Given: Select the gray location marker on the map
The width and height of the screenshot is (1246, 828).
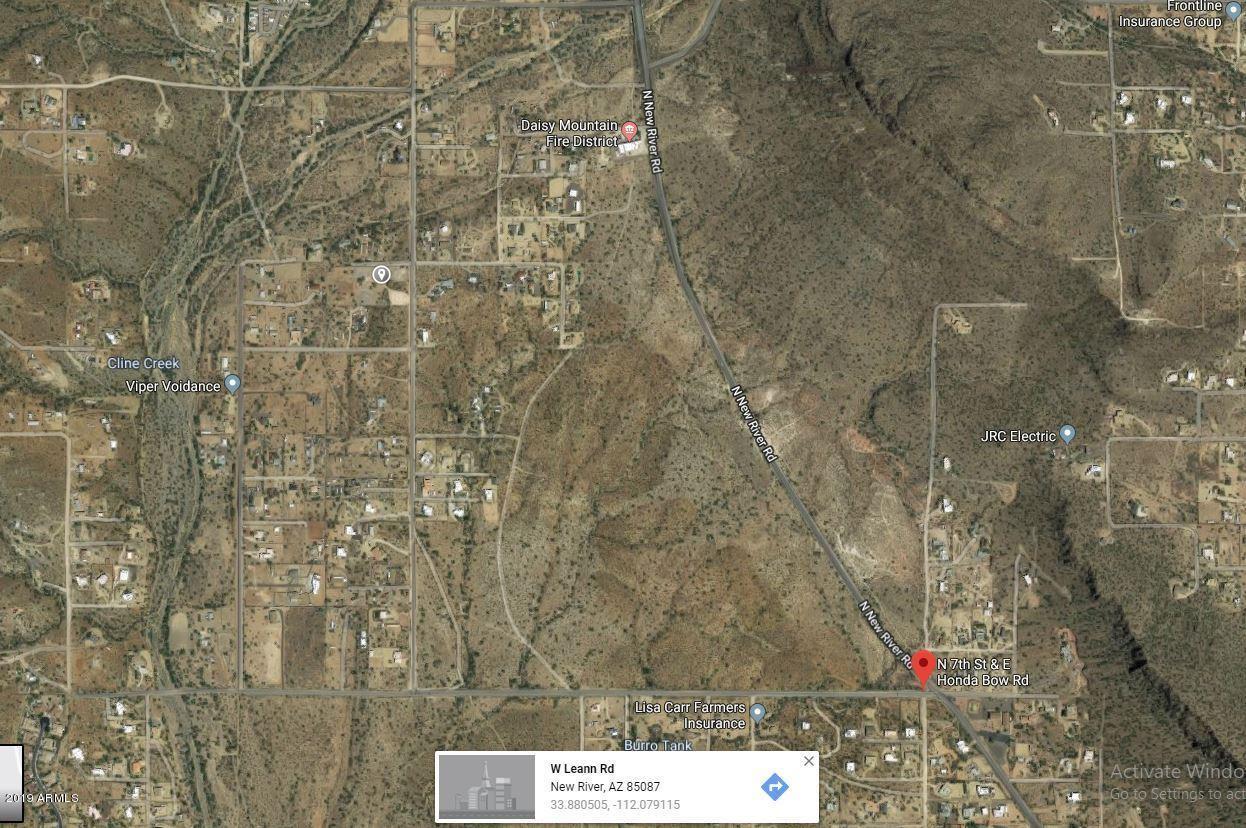Looking at the screenshot, I should (x=381, y=274).
